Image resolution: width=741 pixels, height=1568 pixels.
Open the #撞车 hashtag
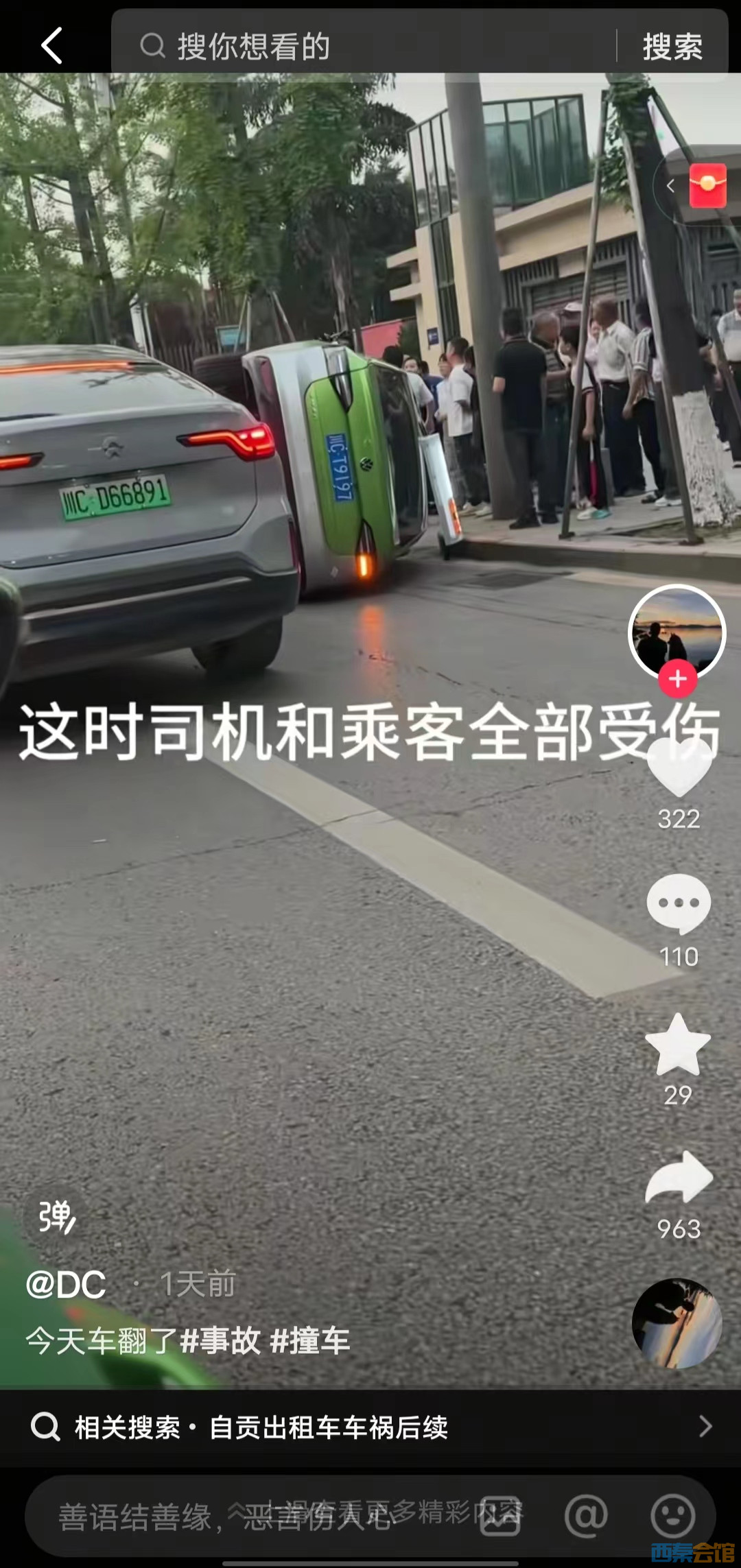pos(310,1341)
